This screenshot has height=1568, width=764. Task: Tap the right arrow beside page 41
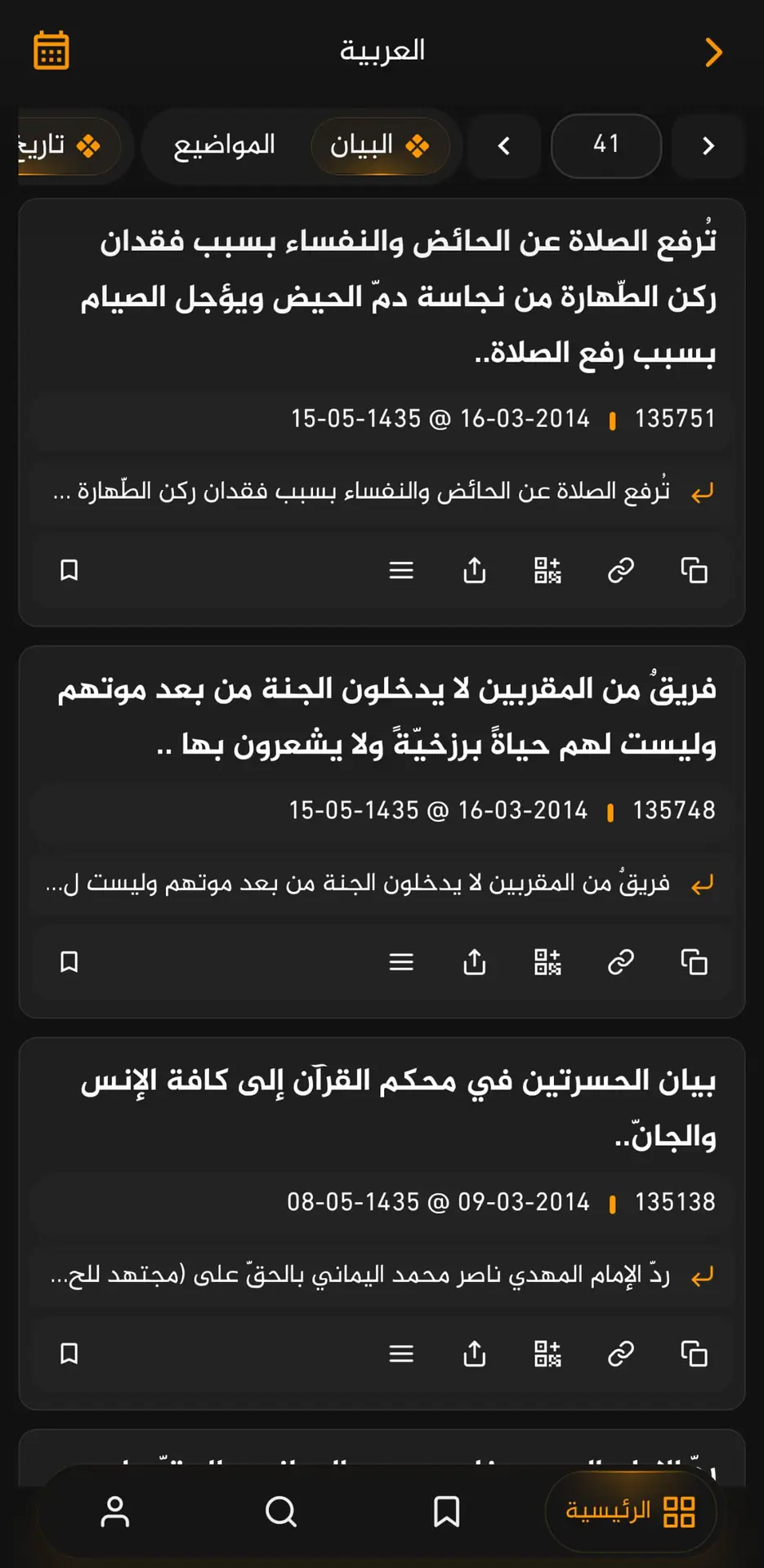point(708,146)
